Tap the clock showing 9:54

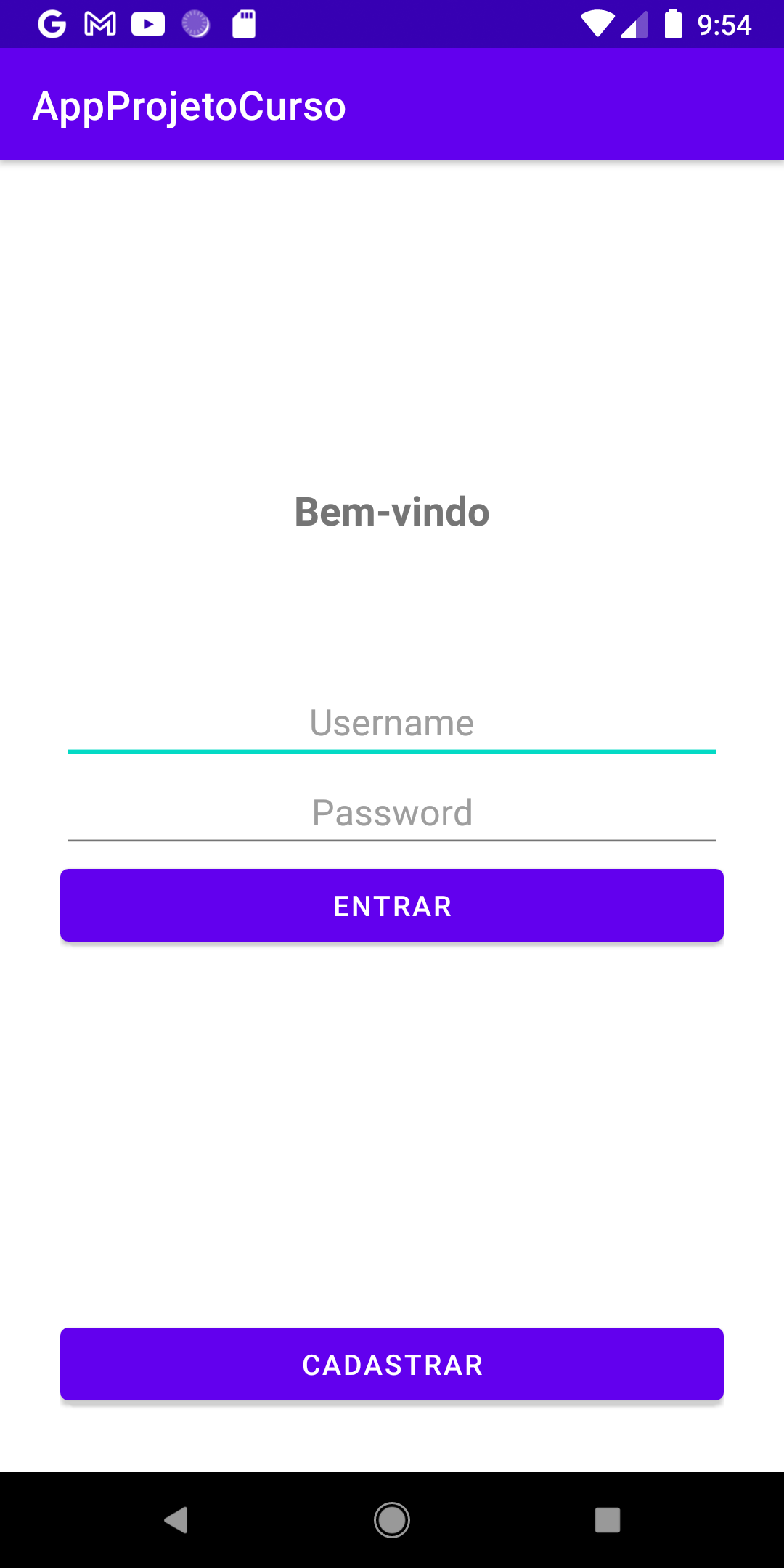(x=724, y=24)
